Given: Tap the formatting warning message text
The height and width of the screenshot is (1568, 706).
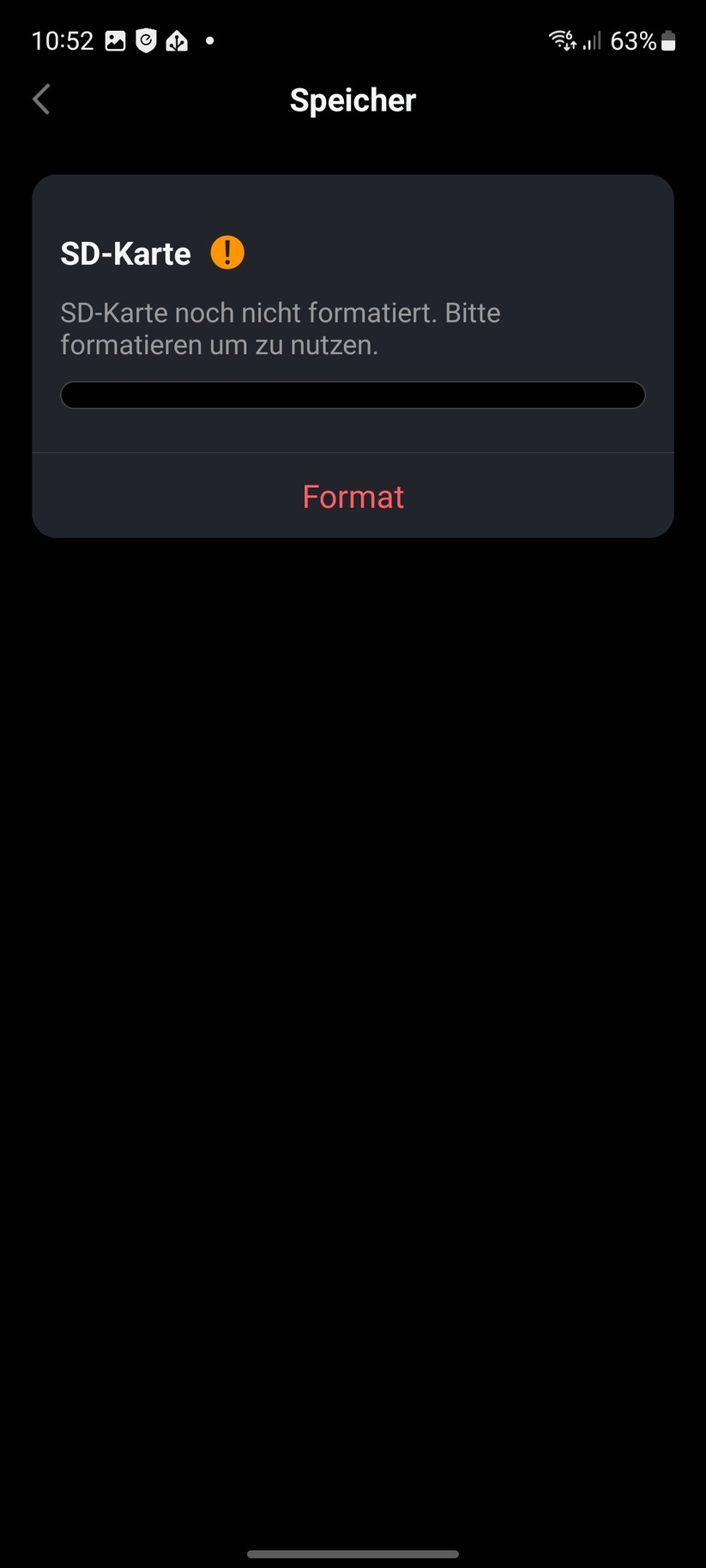Looking at the screenshot, I should pyautogui.click(x=280, y=329).
